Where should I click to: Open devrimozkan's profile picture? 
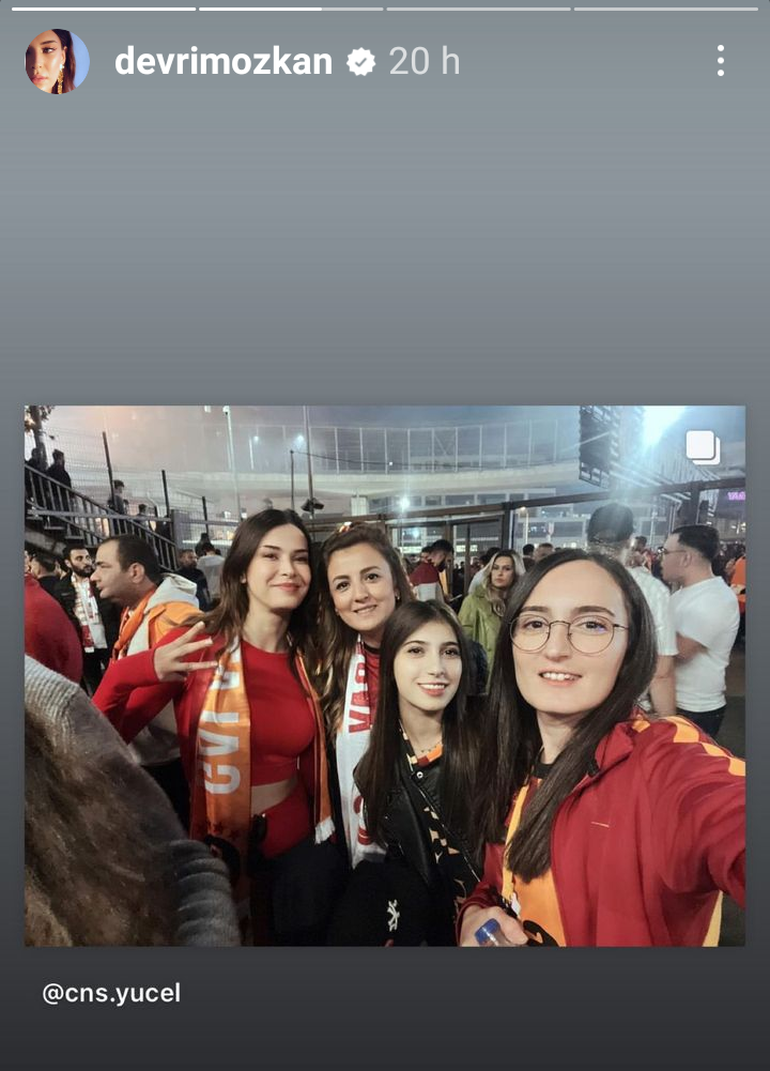point(56,61)
